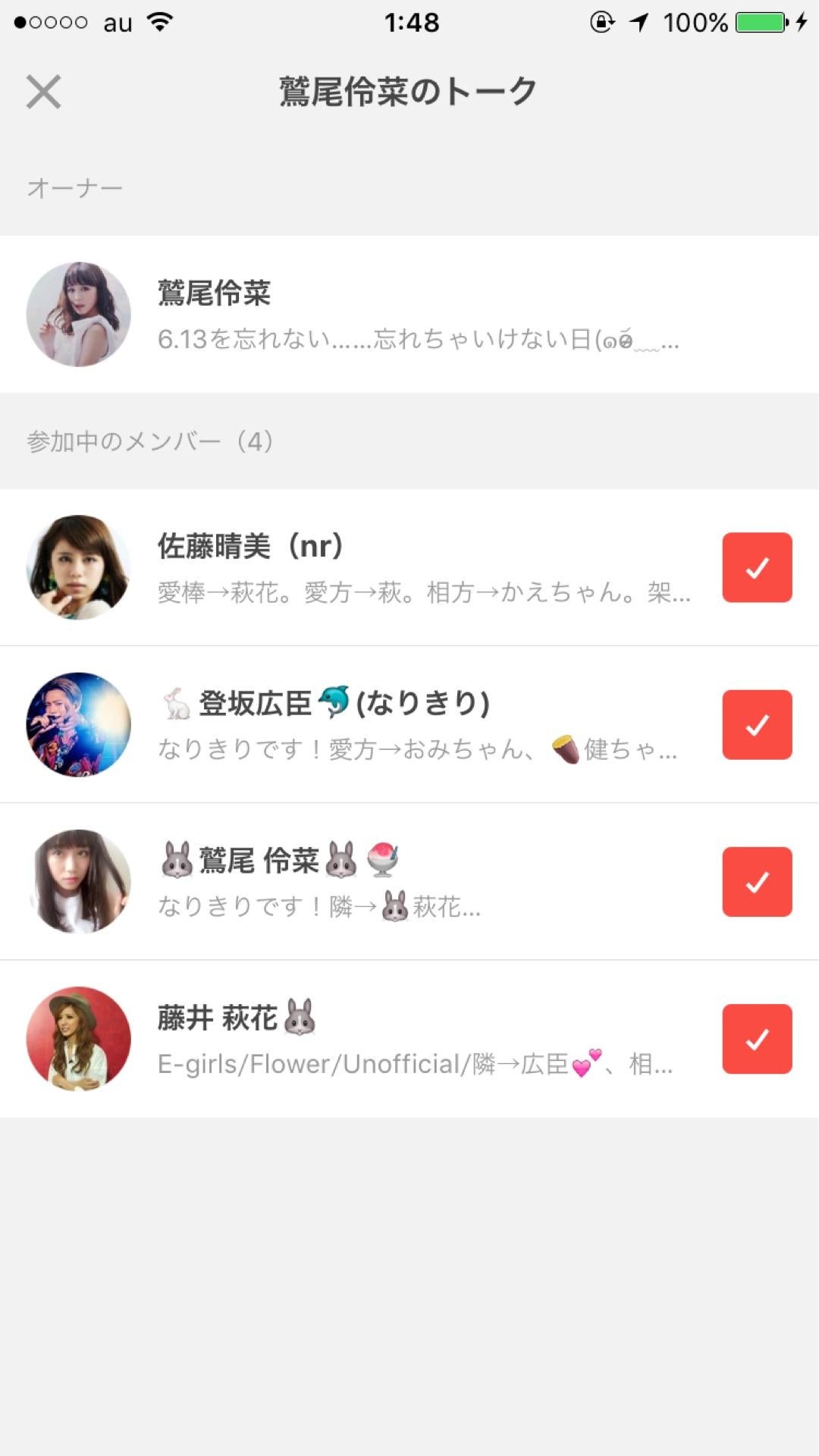The width and height of the screenshot is (819, 1456).
Task: Open 登坂広臣's profile avatar
Action: (78, 724)
